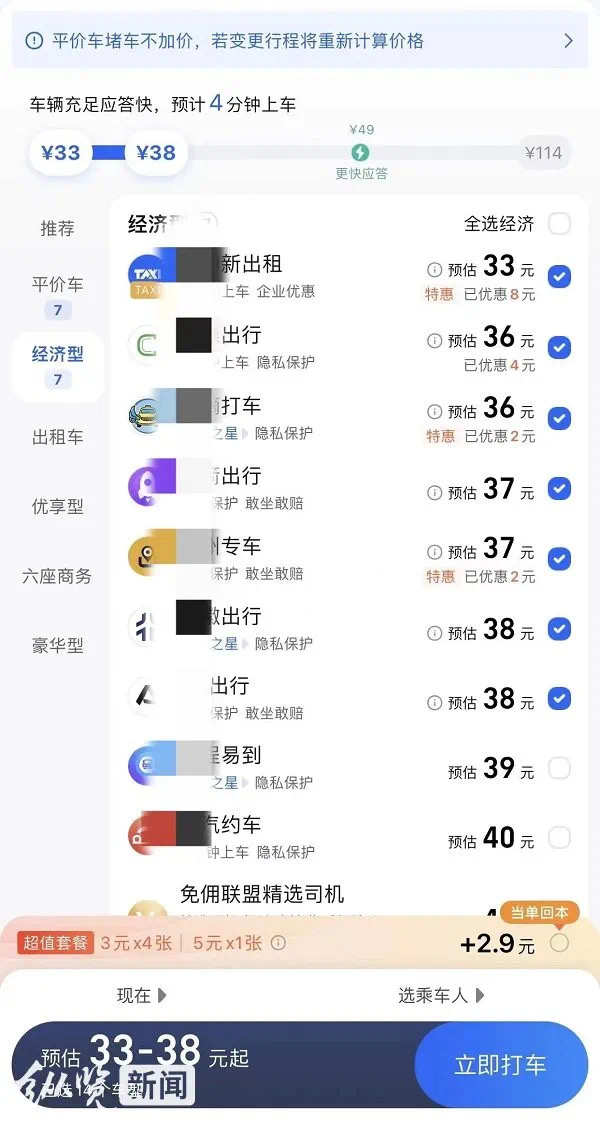Show info for 超值套餐 coupons
Image resolution: width=600 pixels, height=1129 pixels.
(279, 943)
